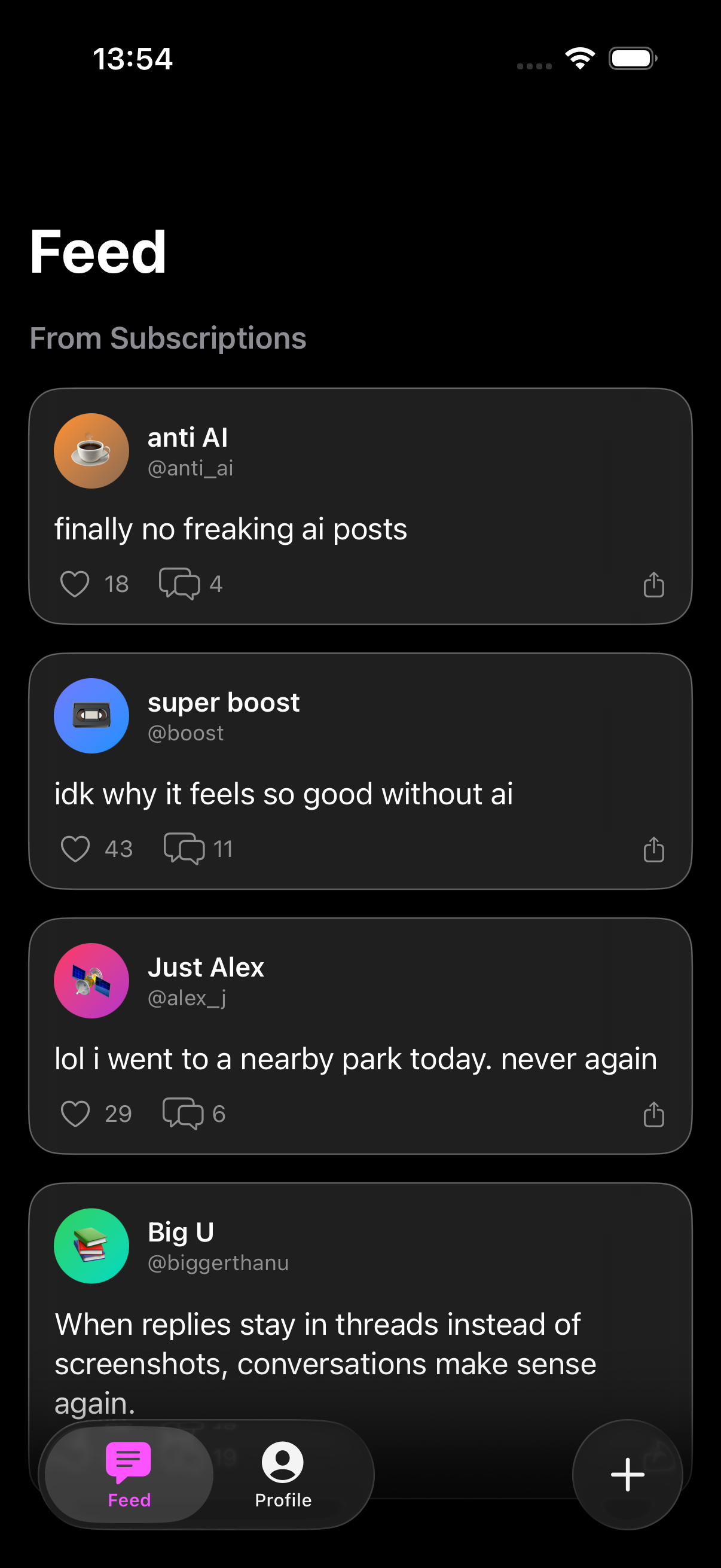
Task: Share the post from Just Alex
Action: point(653,1115)
